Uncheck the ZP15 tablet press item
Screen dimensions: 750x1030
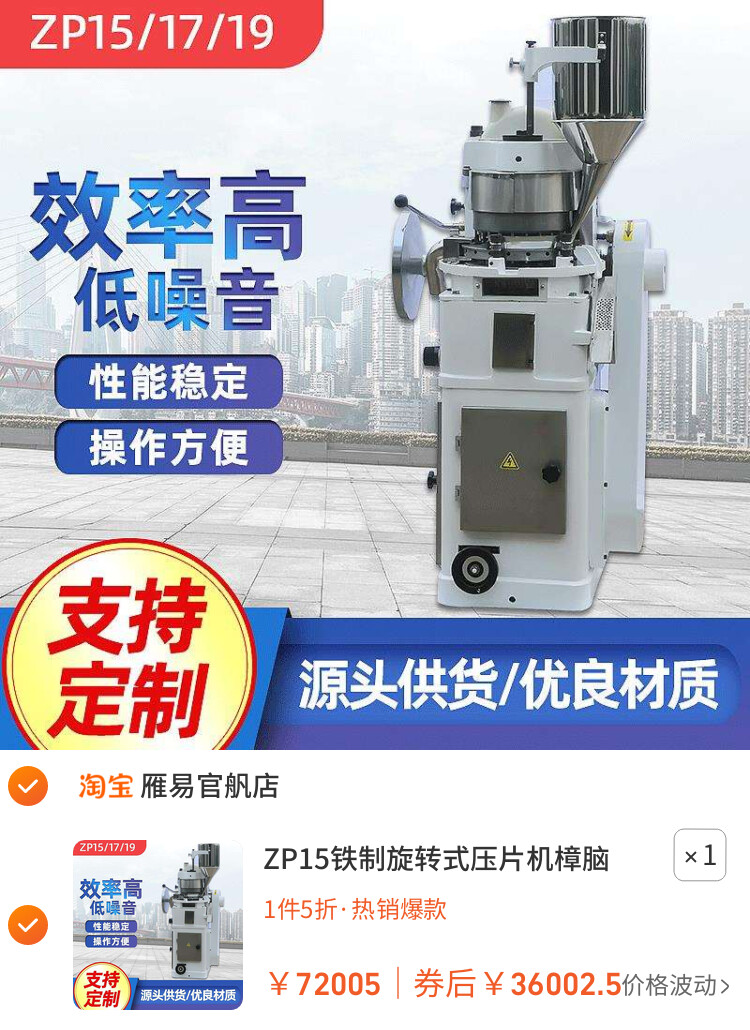pyautogui.click(x=28, y=925)
